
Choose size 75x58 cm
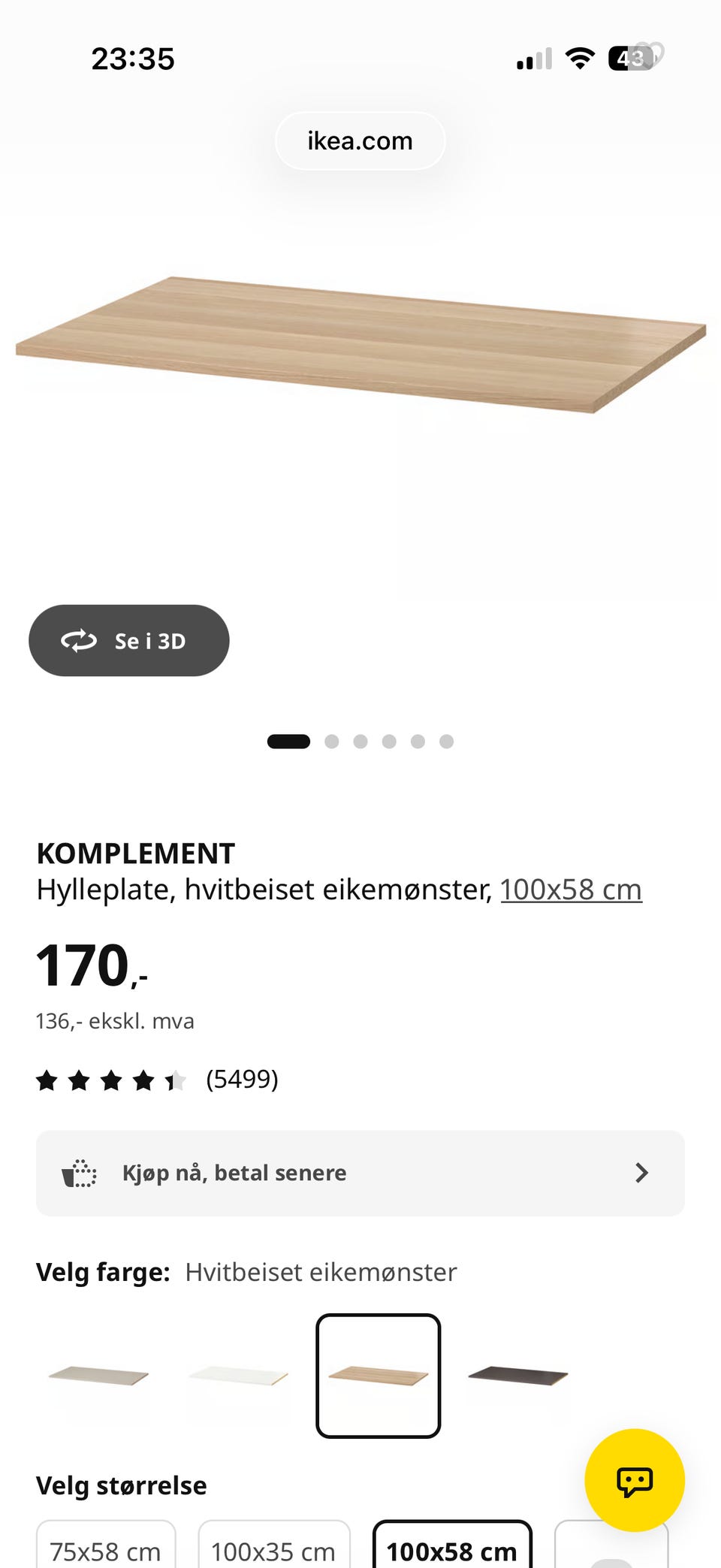point(106,1544)
